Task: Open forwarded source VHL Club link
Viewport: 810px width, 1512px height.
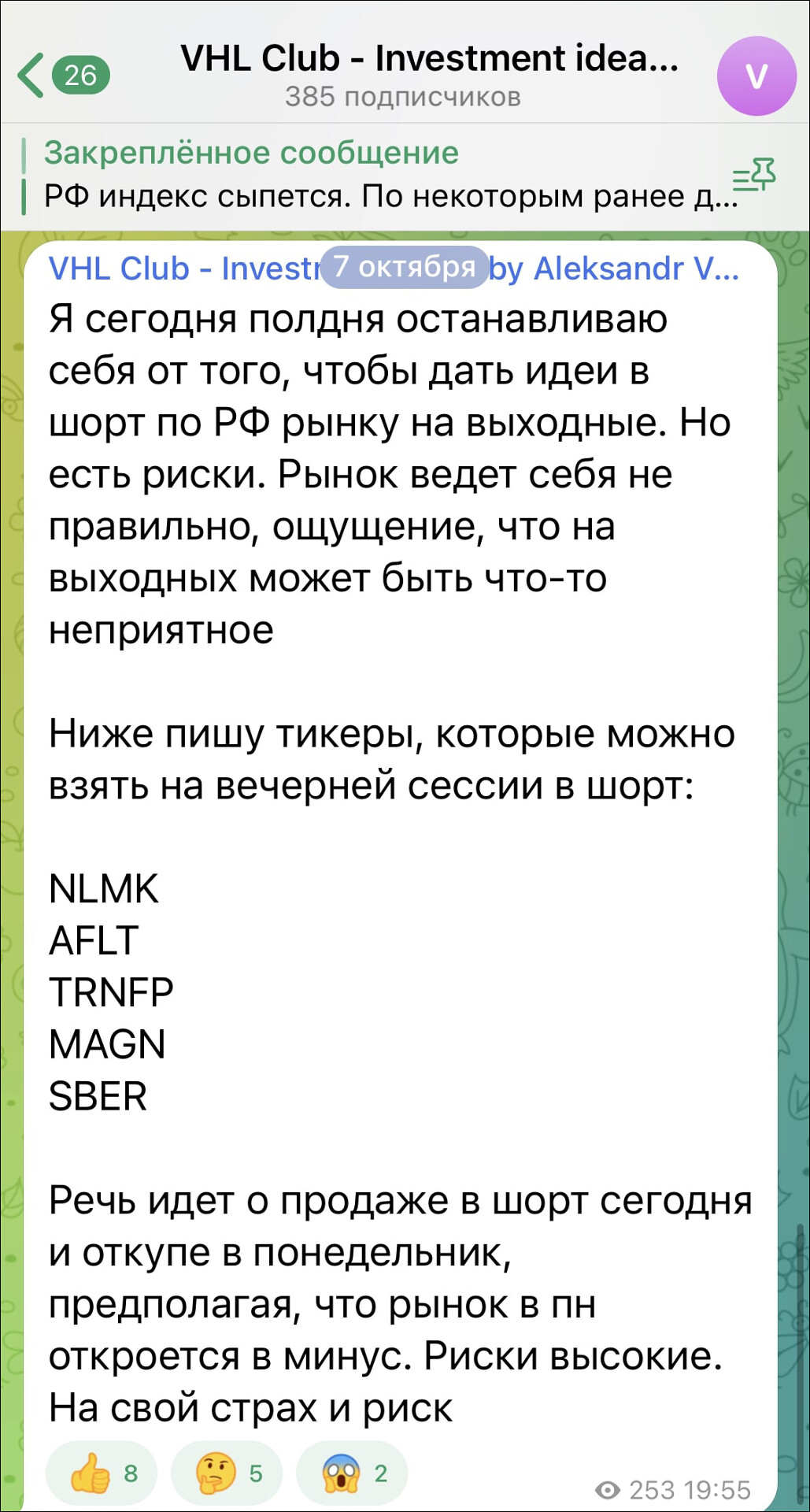Action: [x=181, y=269]
